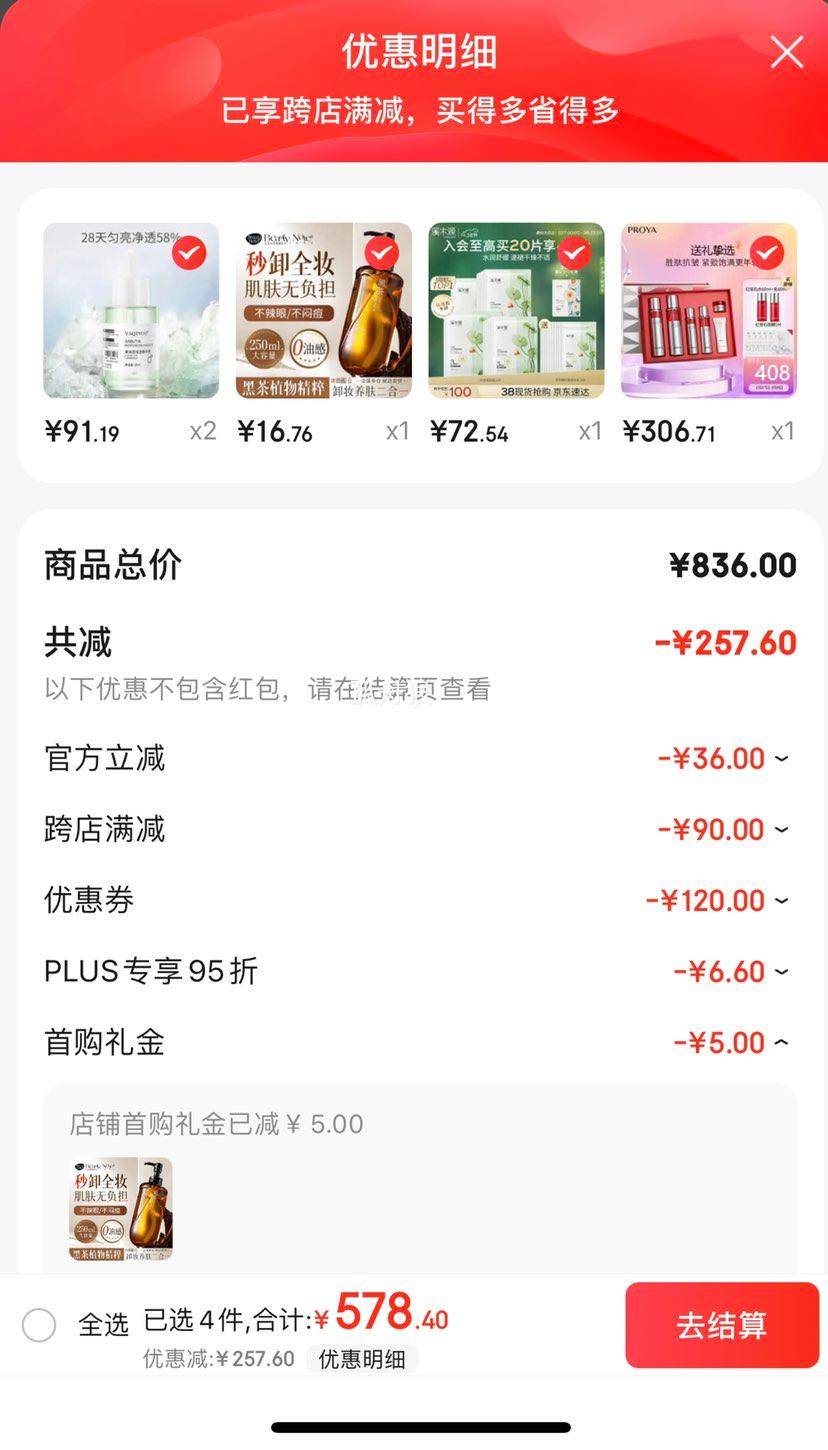
Task: Deselect the 秒卸全妆 cleansing oil product
Action: [380, 253]
